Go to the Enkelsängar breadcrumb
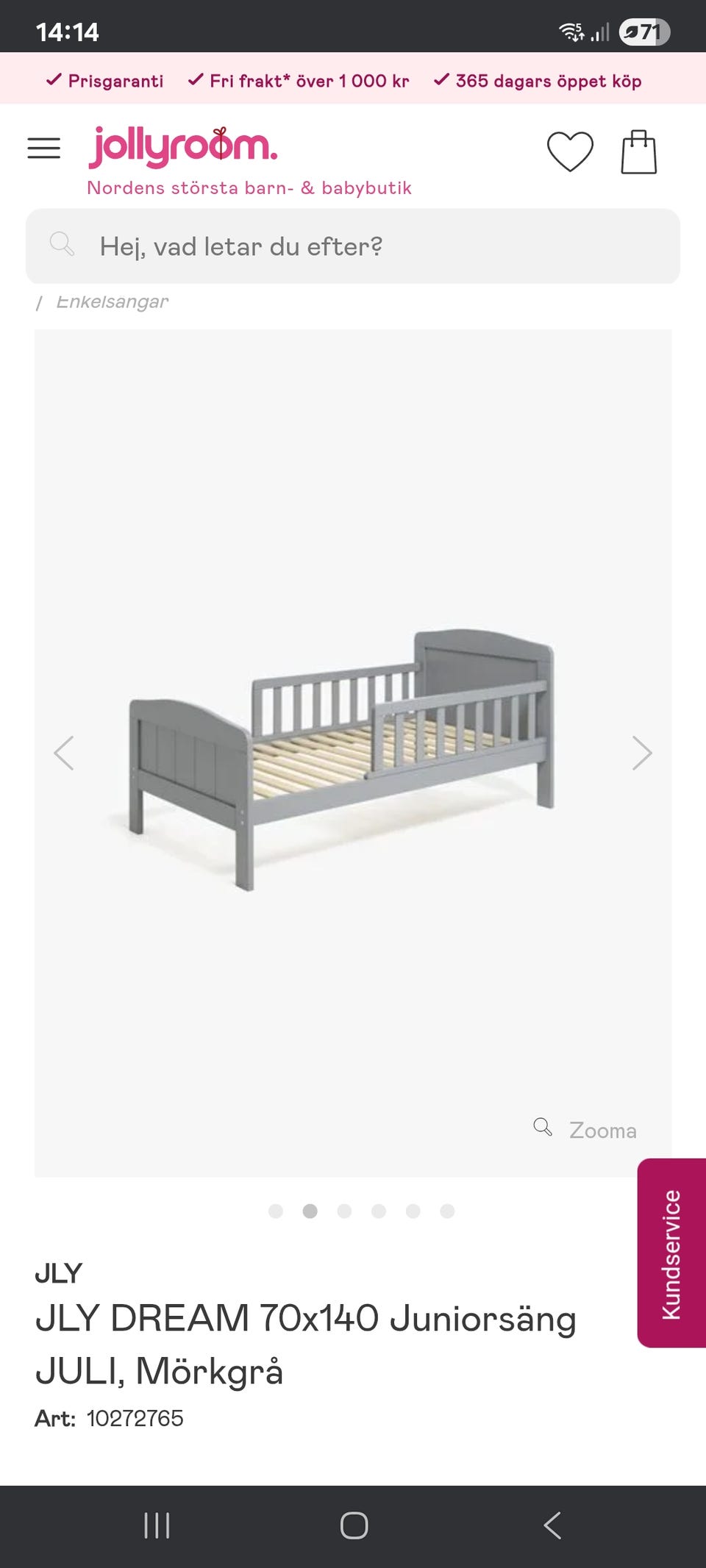This screenshot has height=1568, width=706. [112, 302]
